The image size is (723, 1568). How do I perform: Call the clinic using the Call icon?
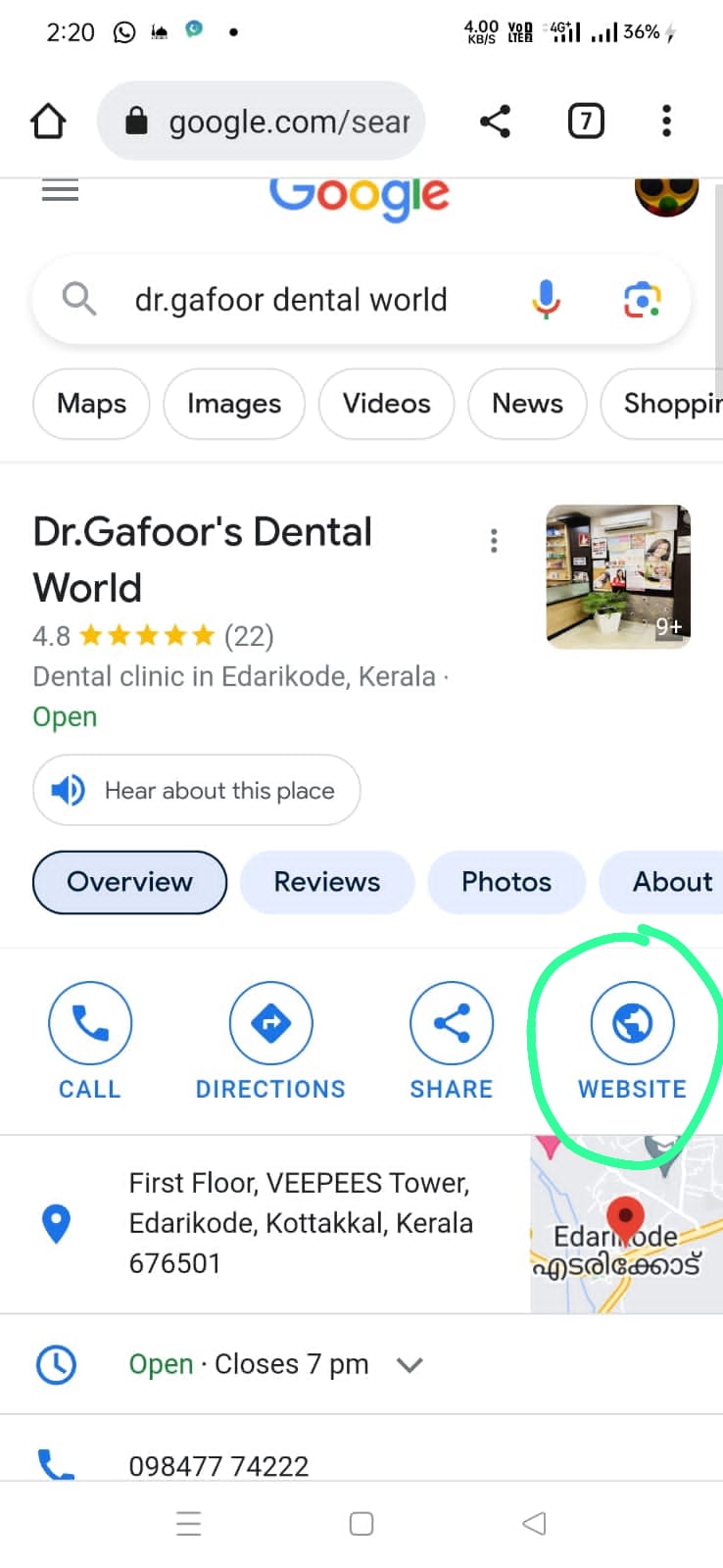tap(90, 1022)
